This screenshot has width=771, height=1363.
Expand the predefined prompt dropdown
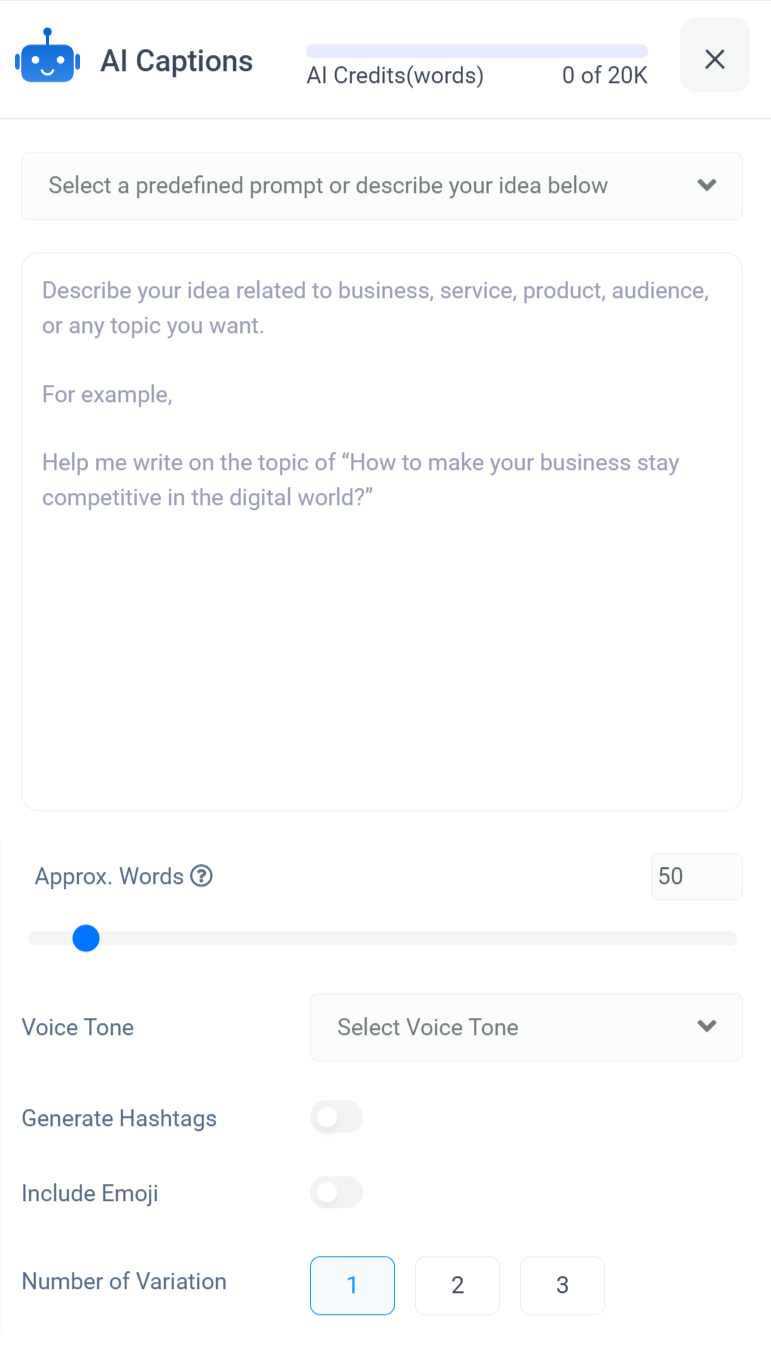point(382,186)
